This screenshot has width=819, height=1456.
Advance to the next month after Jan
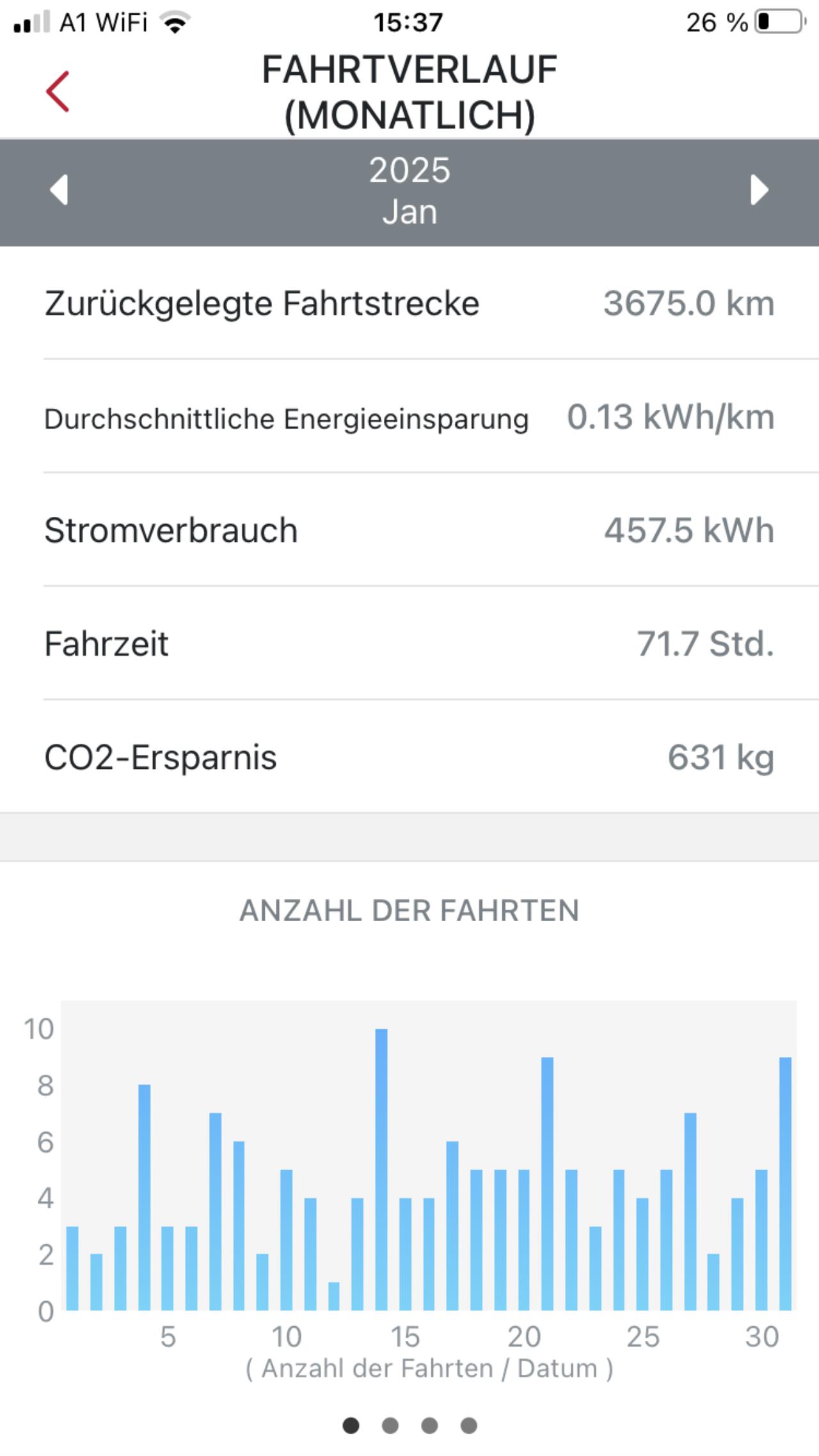[x=759, y=190]
